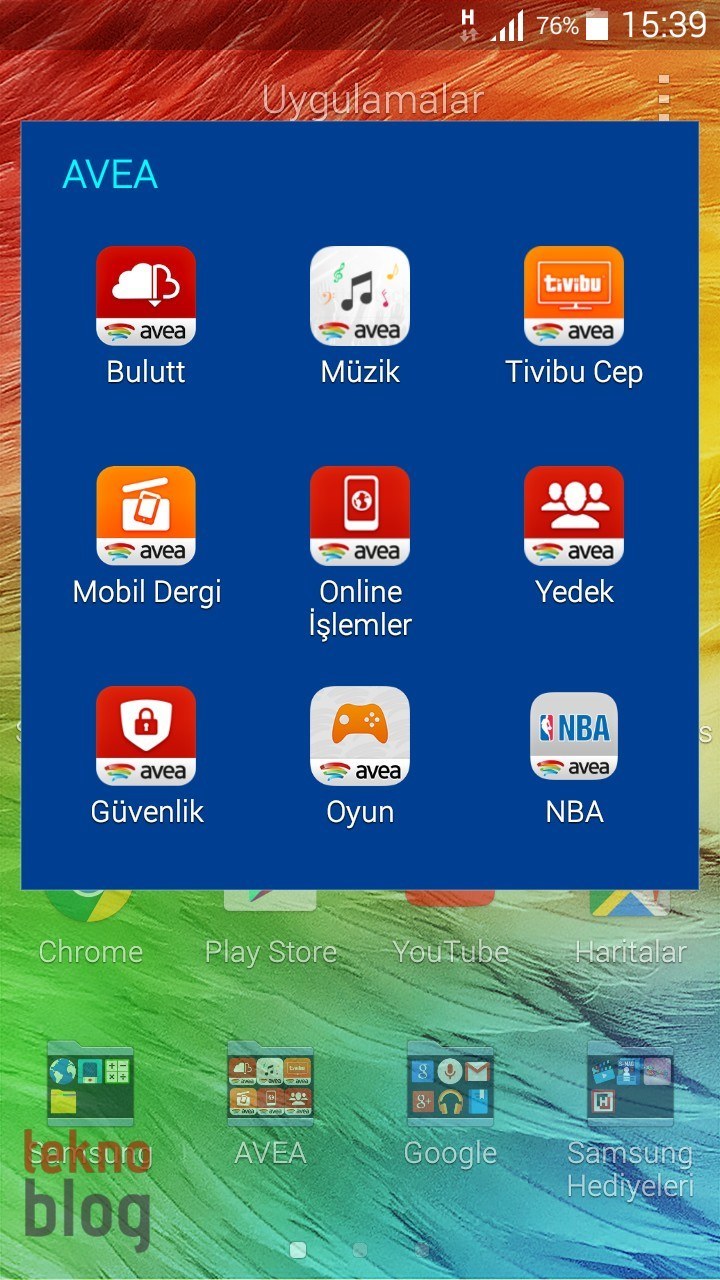Launch Mobil Dergi

[x=146, y=517]
